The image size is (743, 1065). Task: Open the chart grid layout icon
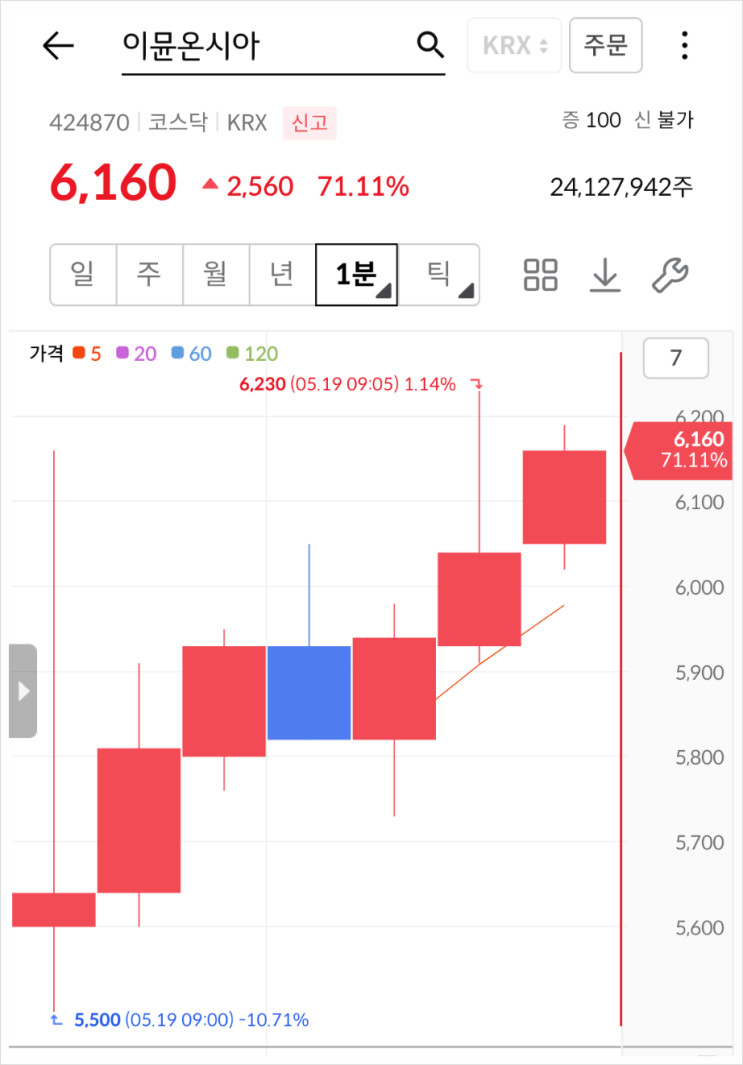541,275
